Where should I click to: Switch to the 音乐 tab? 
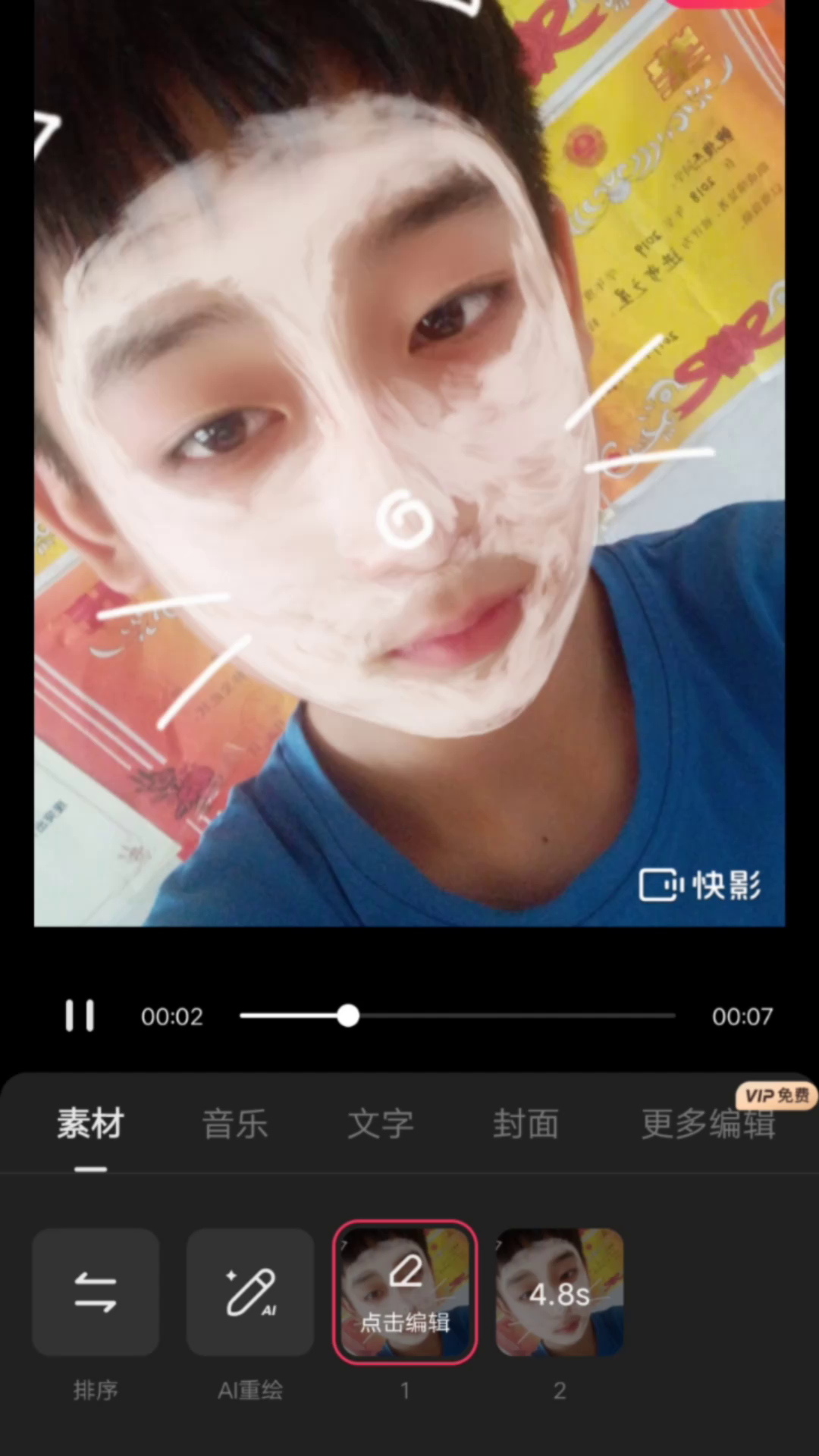[x=235, y=1124]
